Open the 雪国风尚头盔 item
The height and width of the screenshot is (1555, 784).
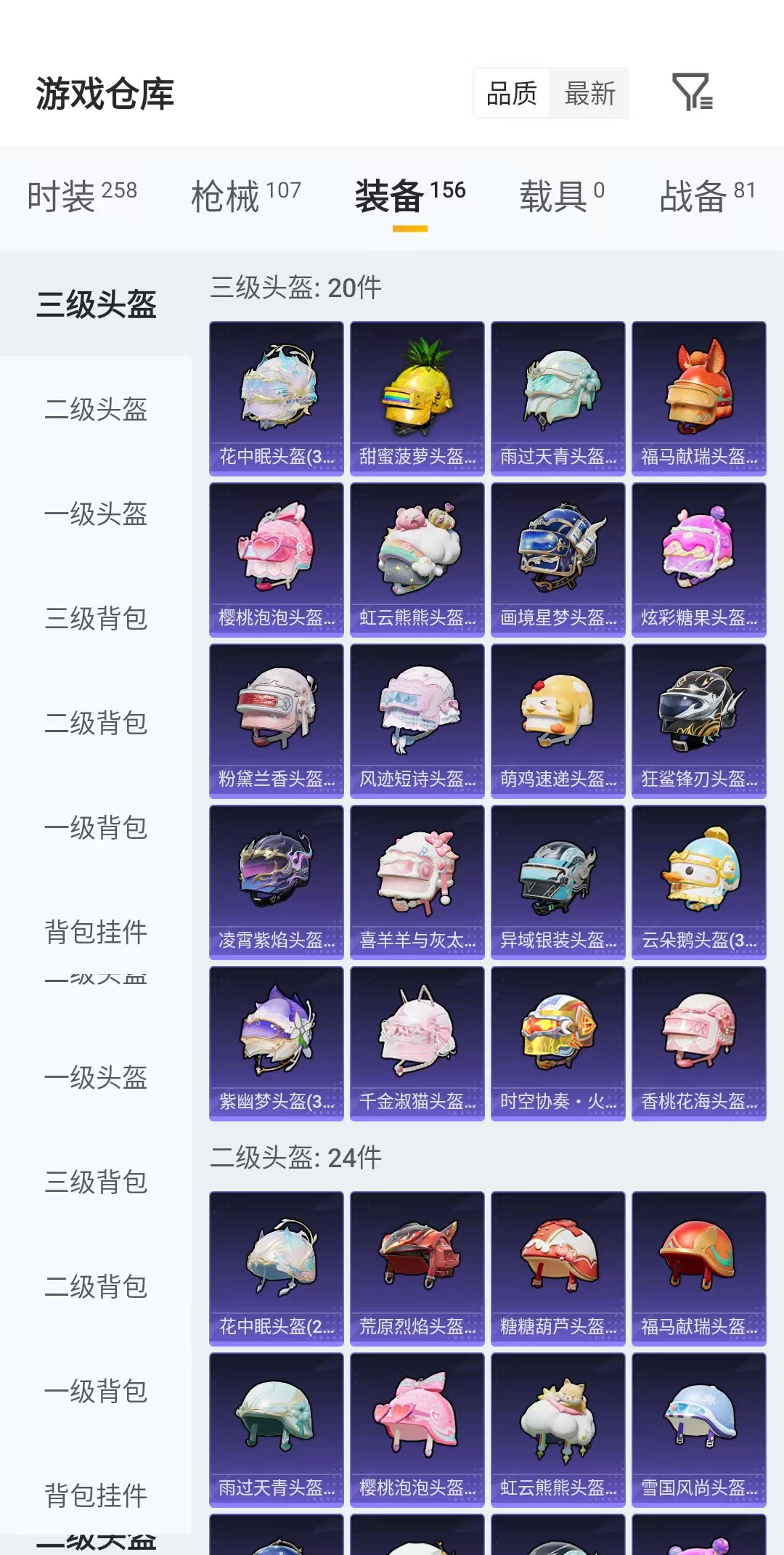coord(699,1430)
